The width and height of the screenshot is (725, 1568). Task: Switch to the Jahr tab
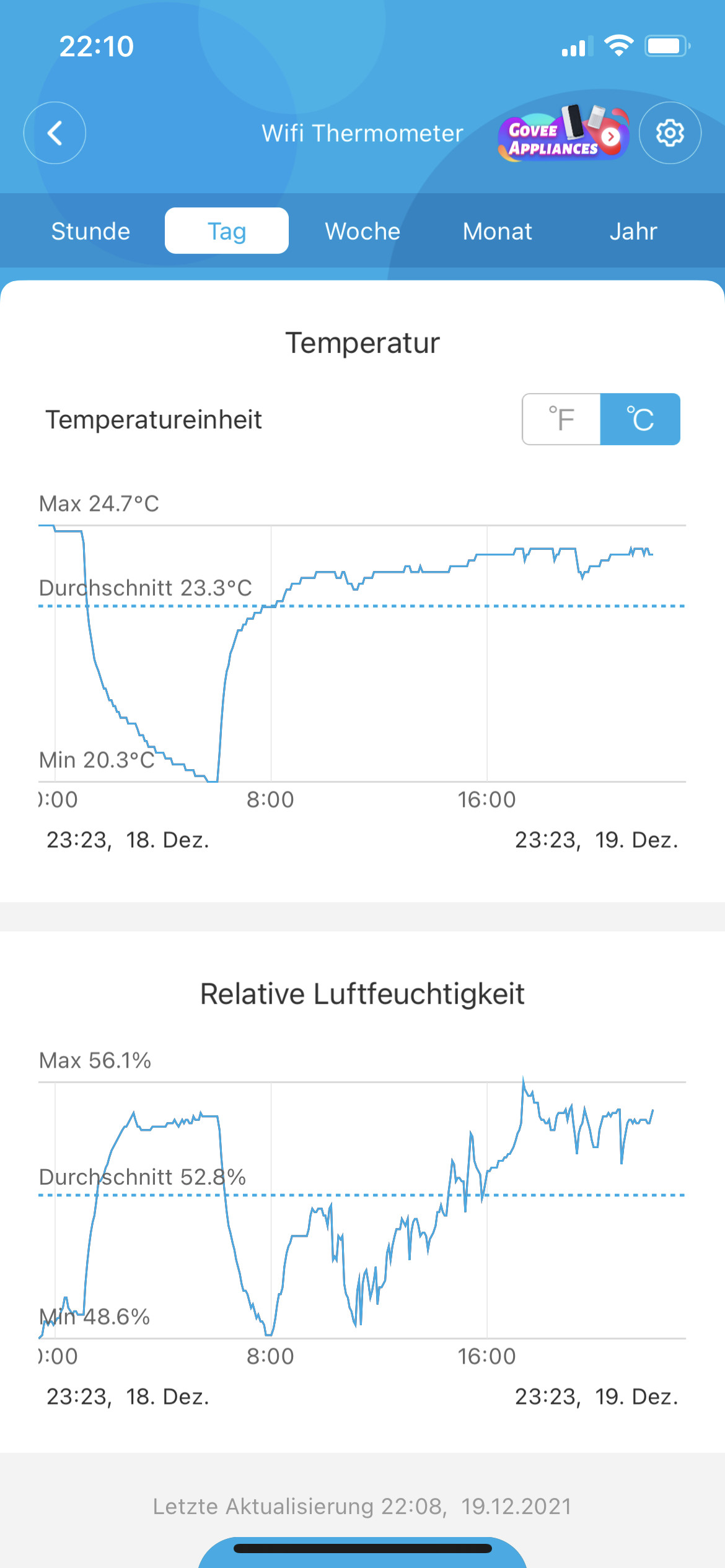pos(633,231)
